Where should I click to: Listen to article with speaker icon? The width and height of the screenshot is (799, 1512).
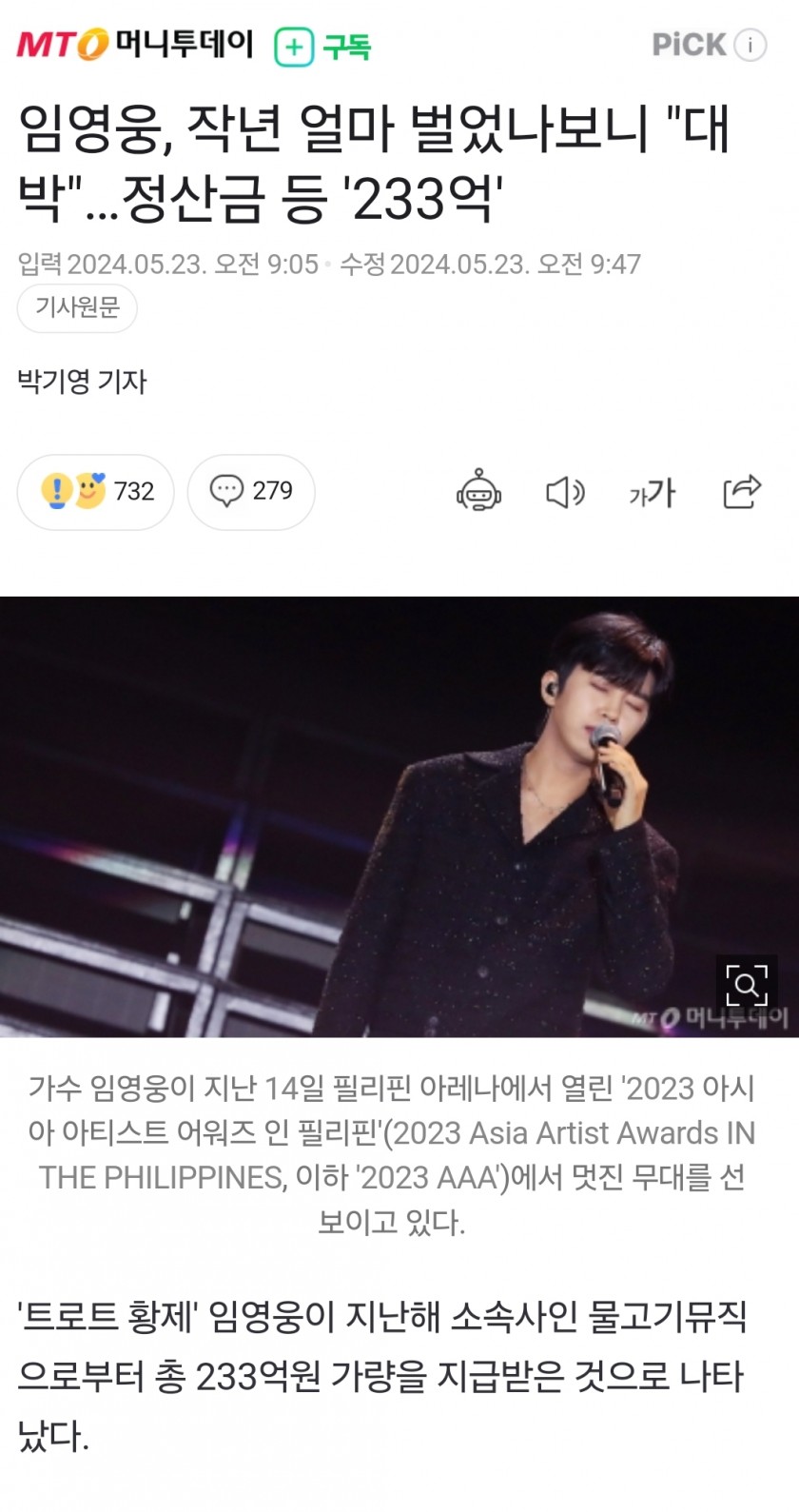point(565,492)
